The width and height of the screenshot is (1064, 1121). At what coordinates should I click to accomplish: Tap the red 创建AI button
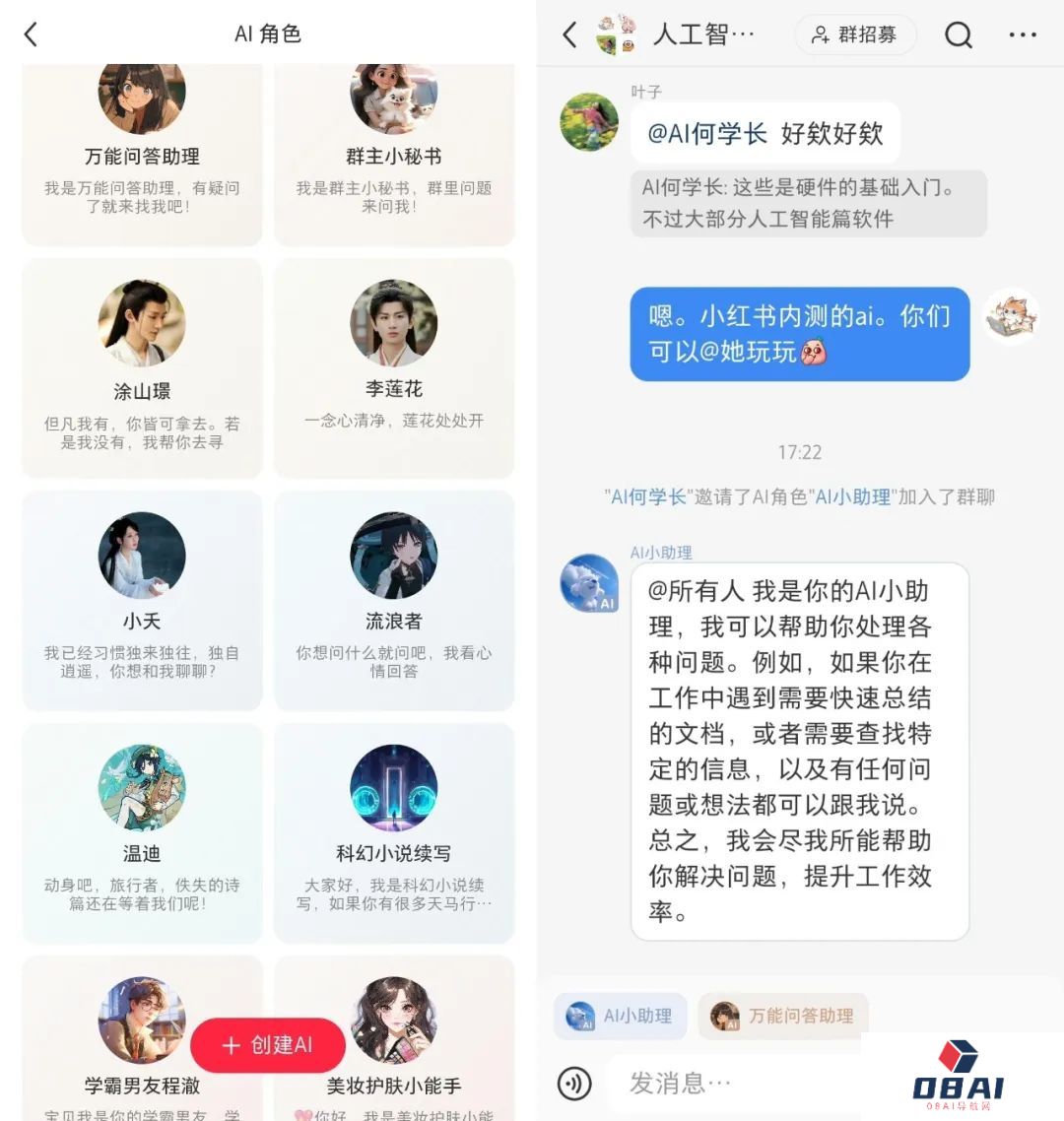(268, 1045)
